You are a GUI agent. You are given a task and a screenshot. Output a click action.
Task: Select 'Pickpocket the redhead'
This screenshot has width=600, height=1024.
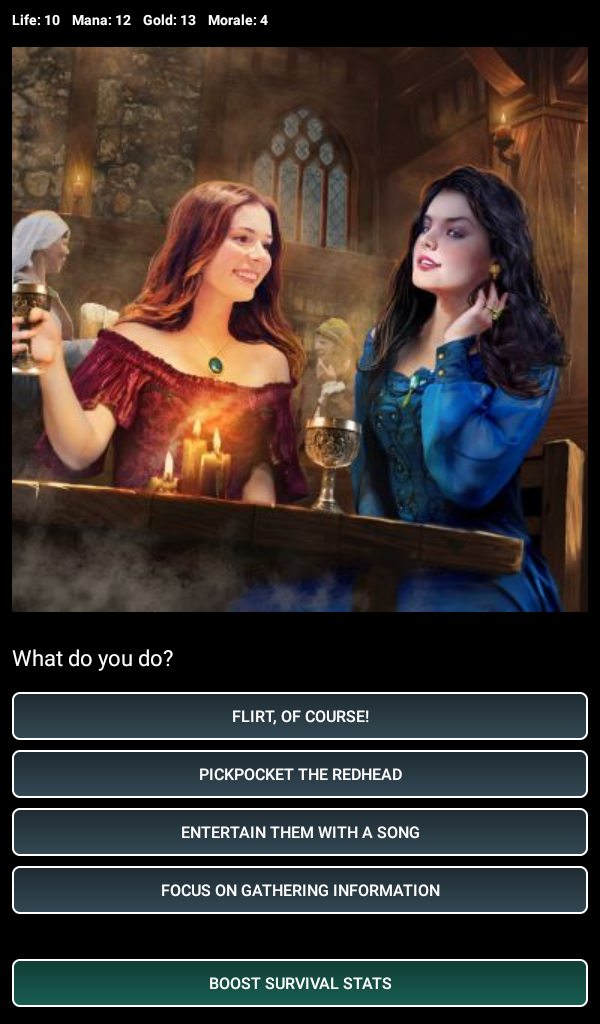pos(300,774)
